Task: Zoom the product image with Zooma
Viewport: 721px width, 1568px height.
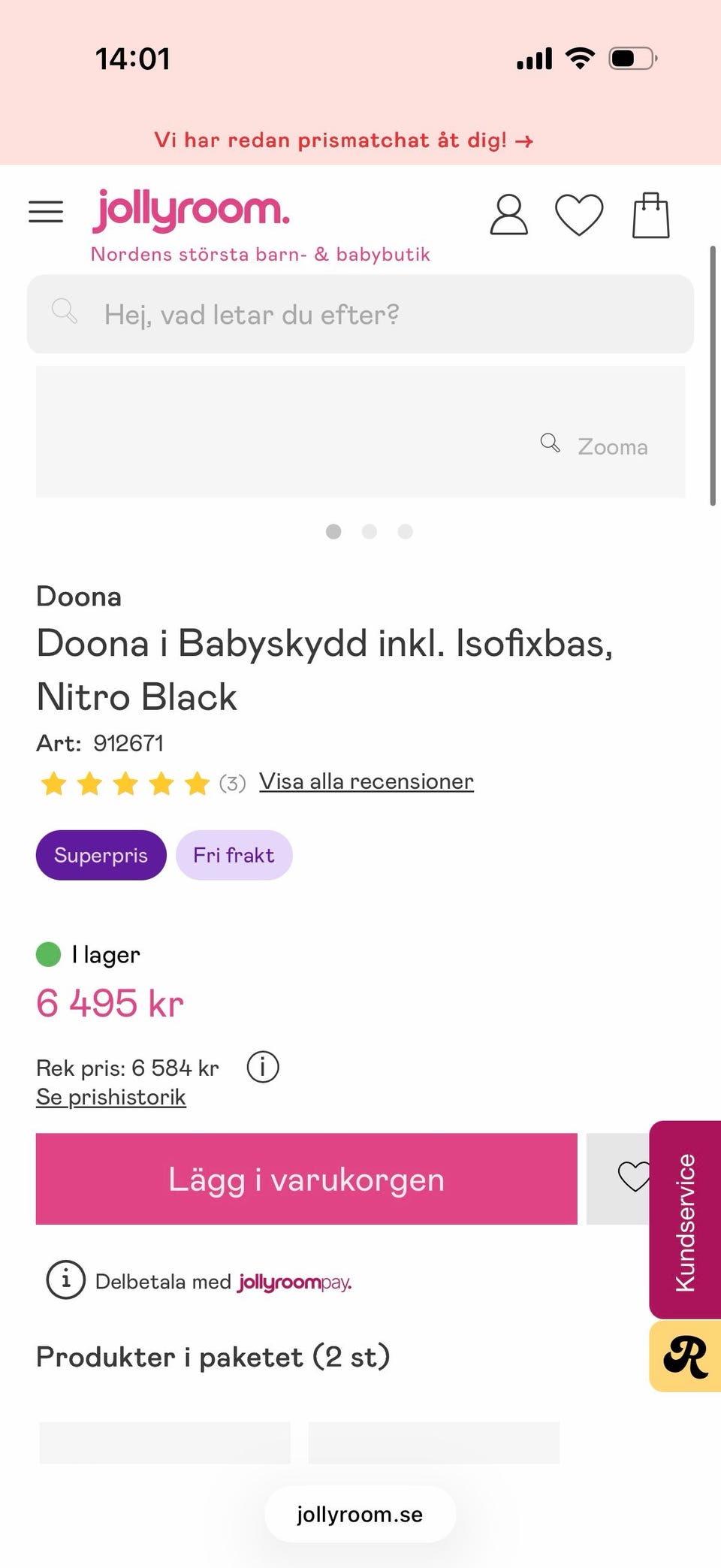Action: coord(595,446)
